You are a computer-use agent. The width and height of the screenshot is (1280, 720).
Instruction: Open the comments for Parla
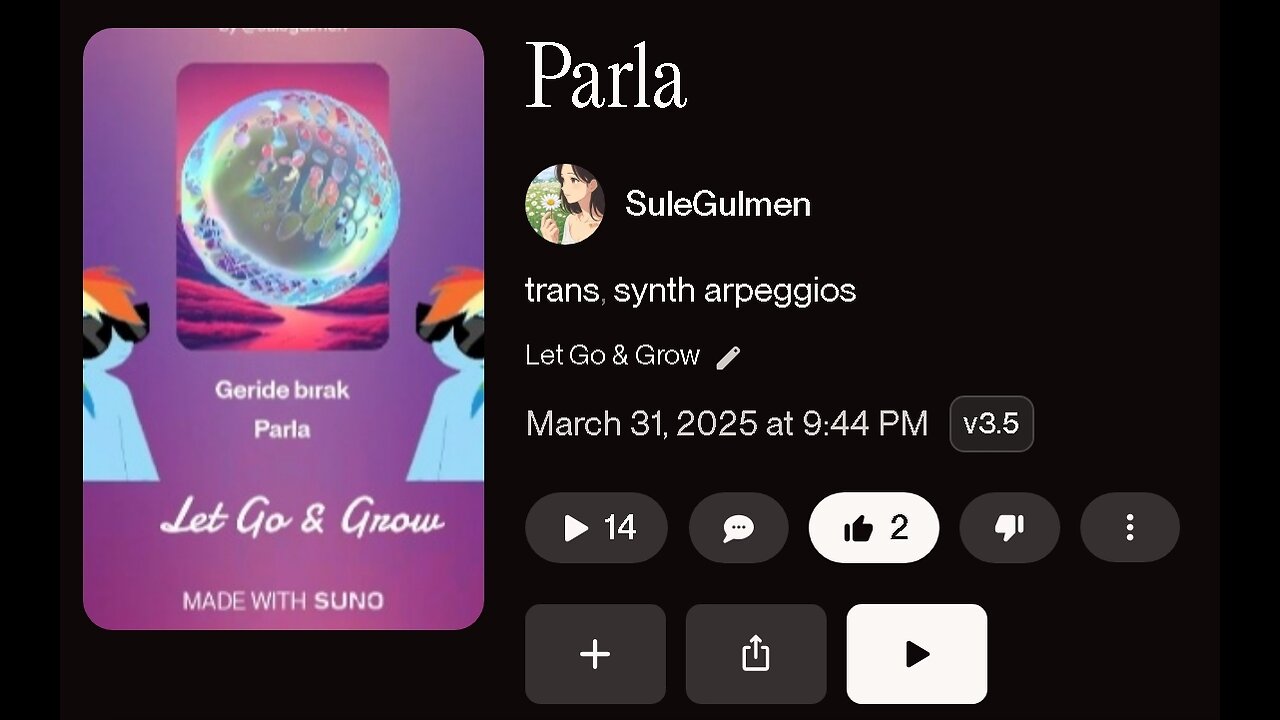click(x=738, y=527)
